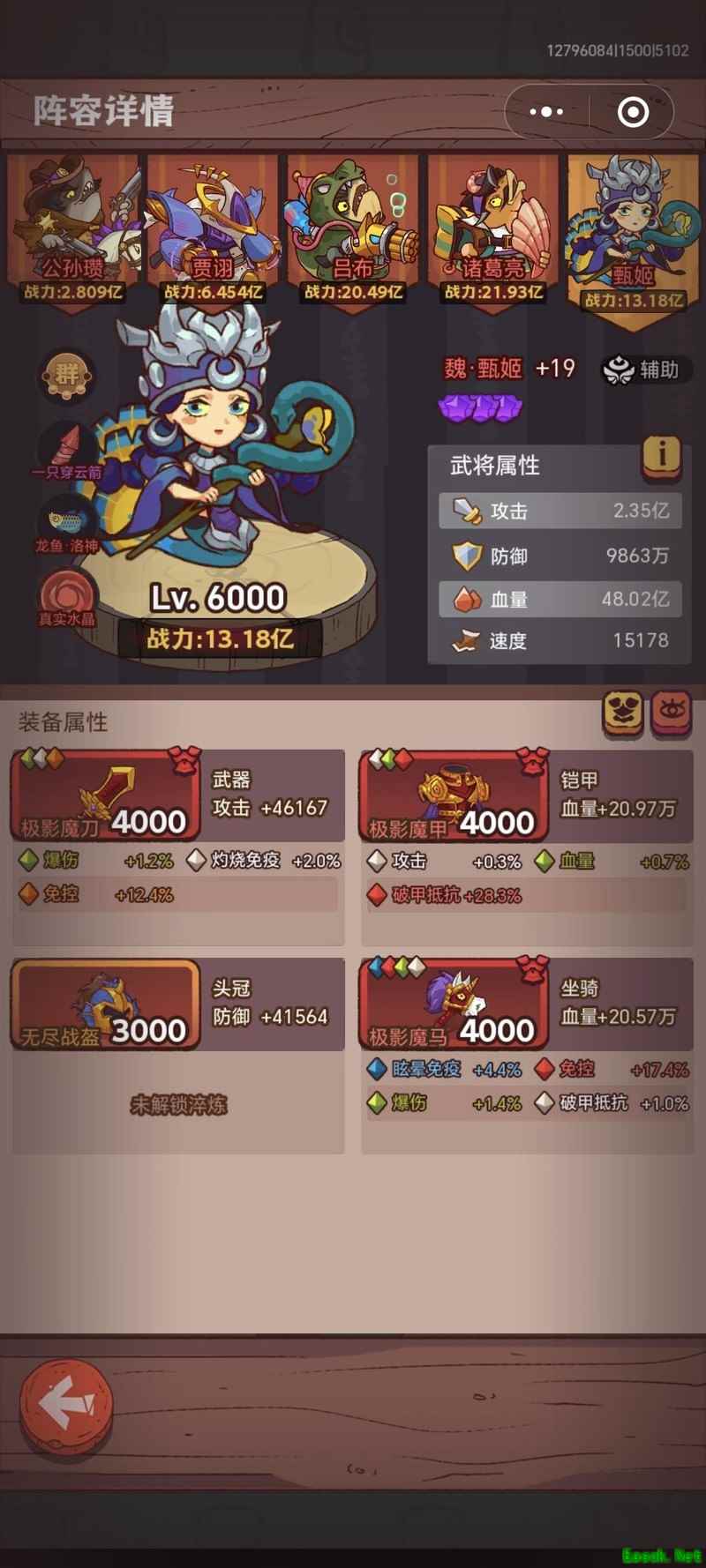Open the mount 极影魔马 equipment card
The image size is (706, 1568).
click(x=454, y=1004)
